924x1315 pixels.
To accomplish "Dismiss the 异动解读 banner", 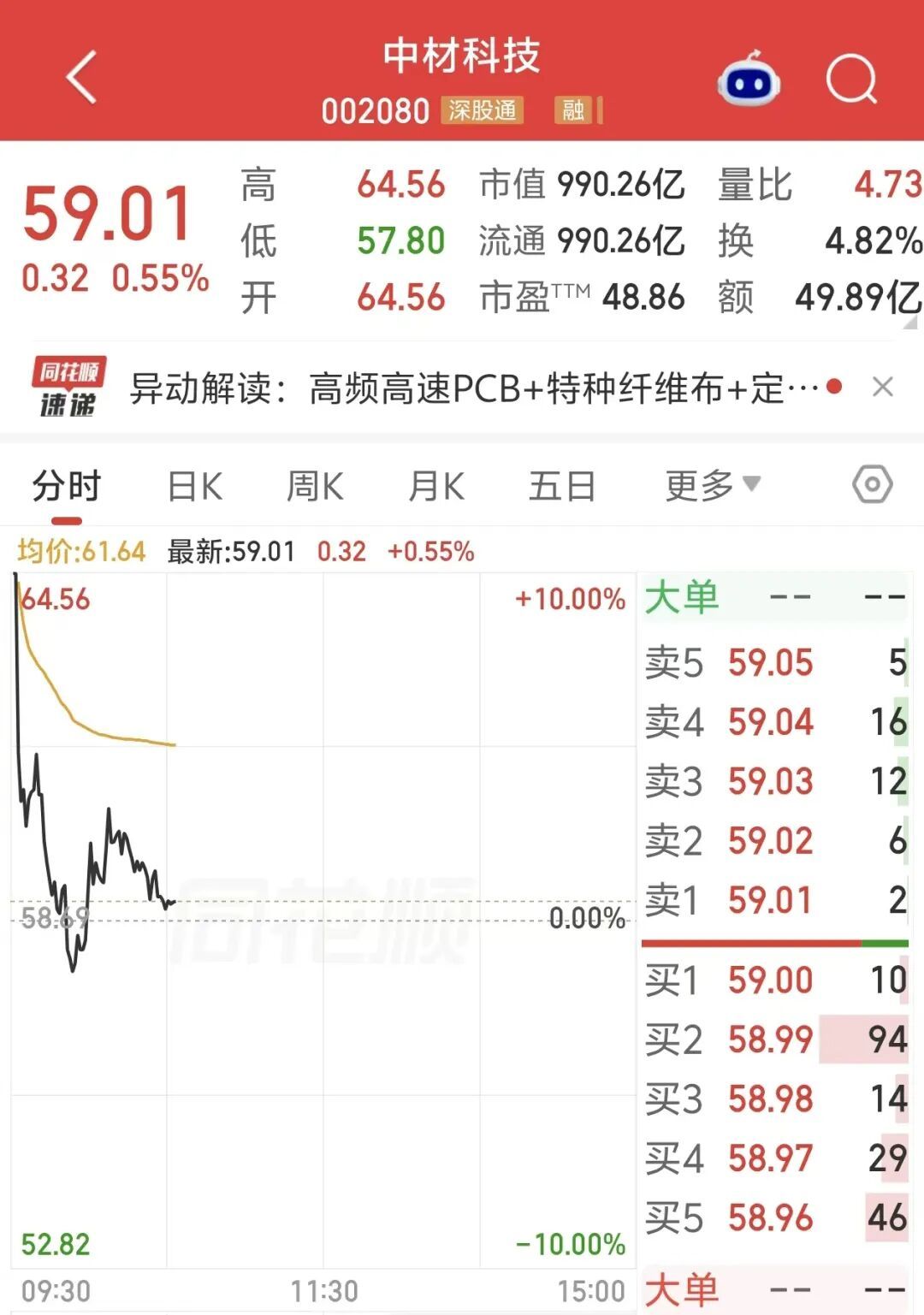I will point(883,387).
